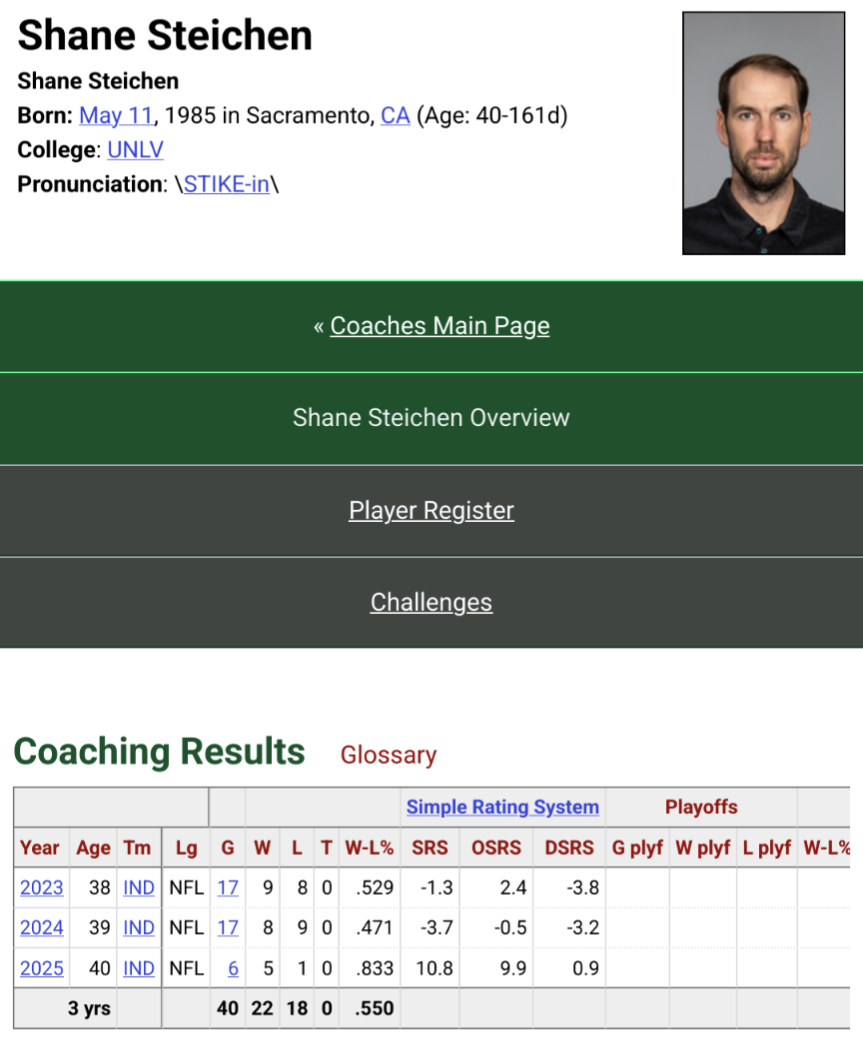Open the UNLV college link

click(135, 150)
